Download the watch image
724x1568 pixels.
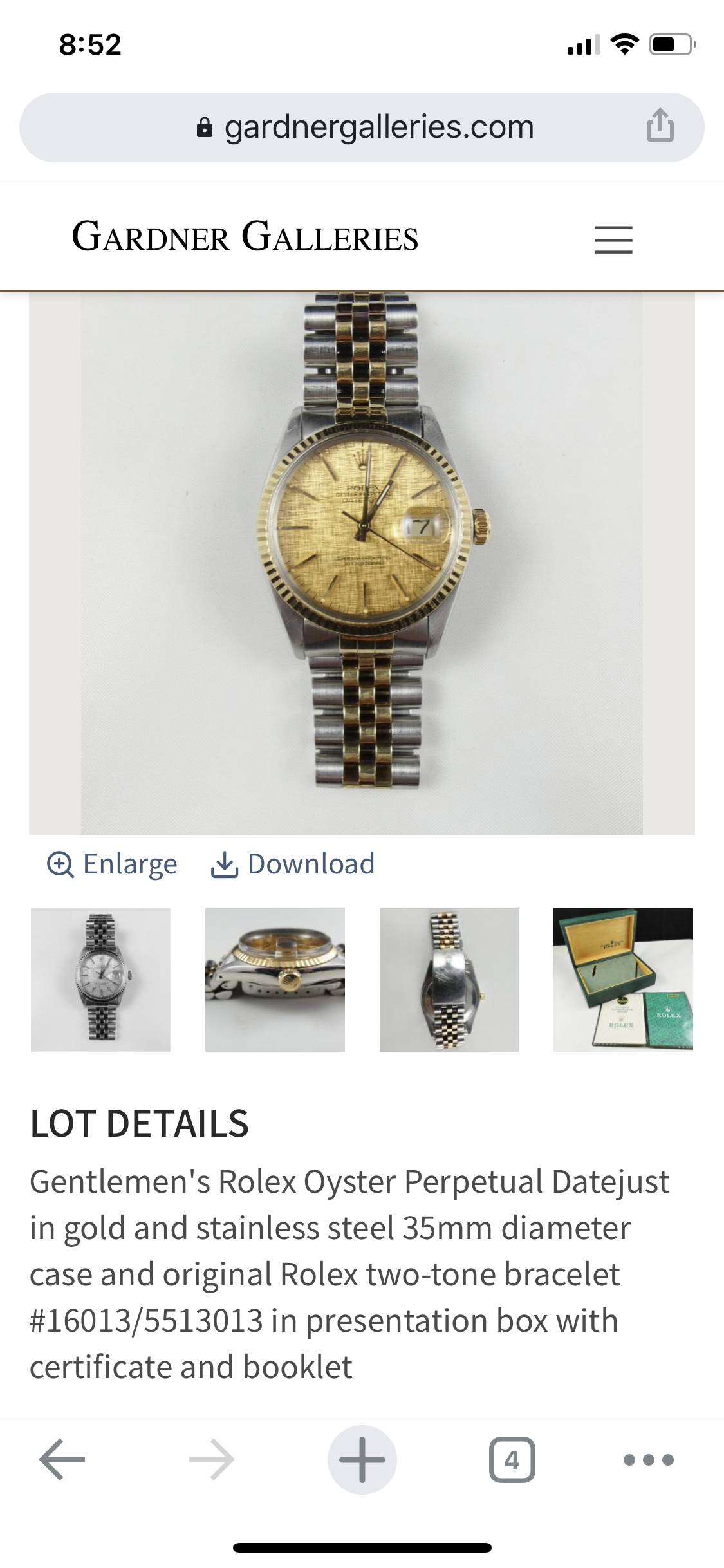tap(293, 864)
